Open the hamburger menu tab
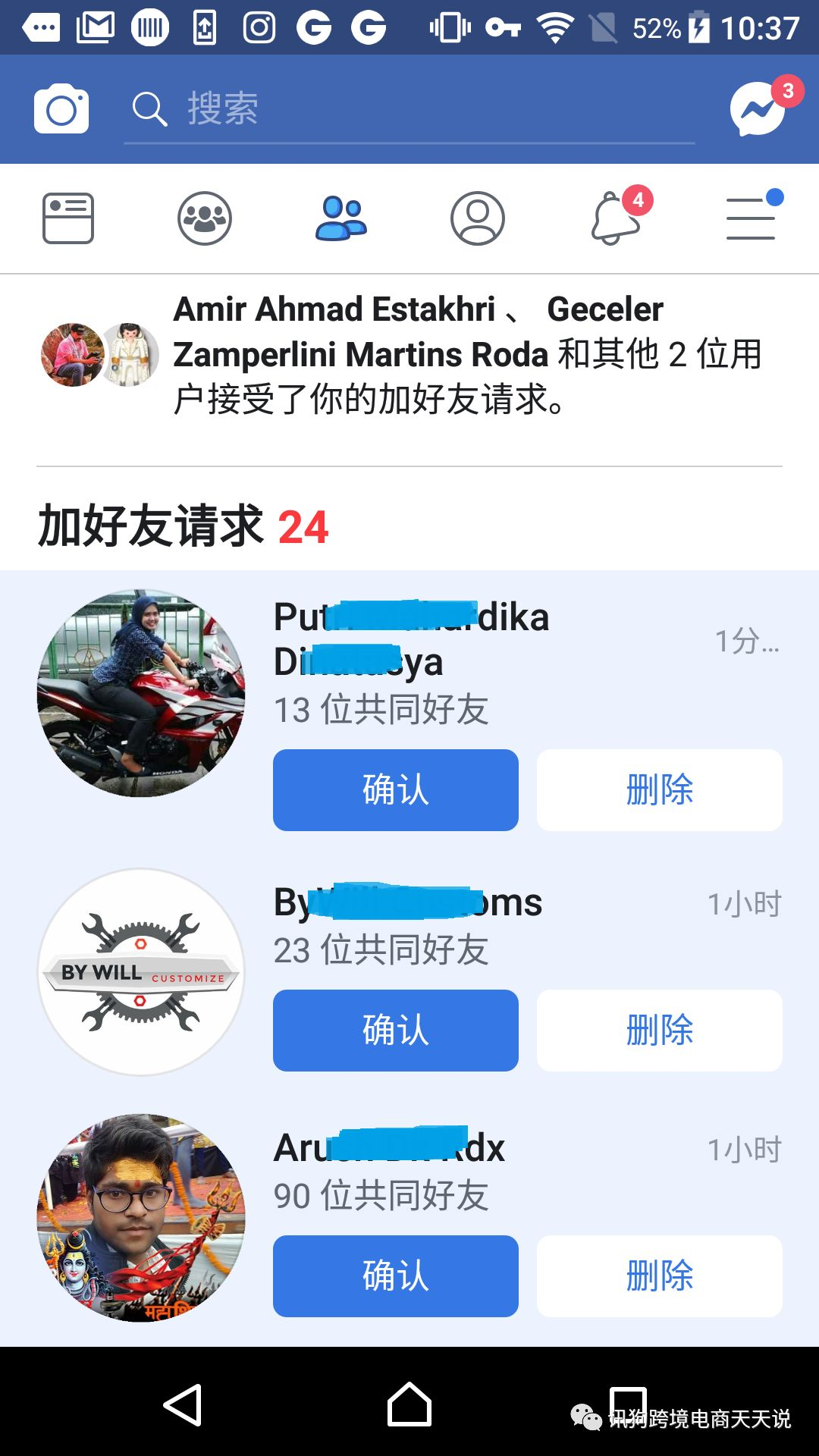The image size is (819, 1456). click(751, 218)
